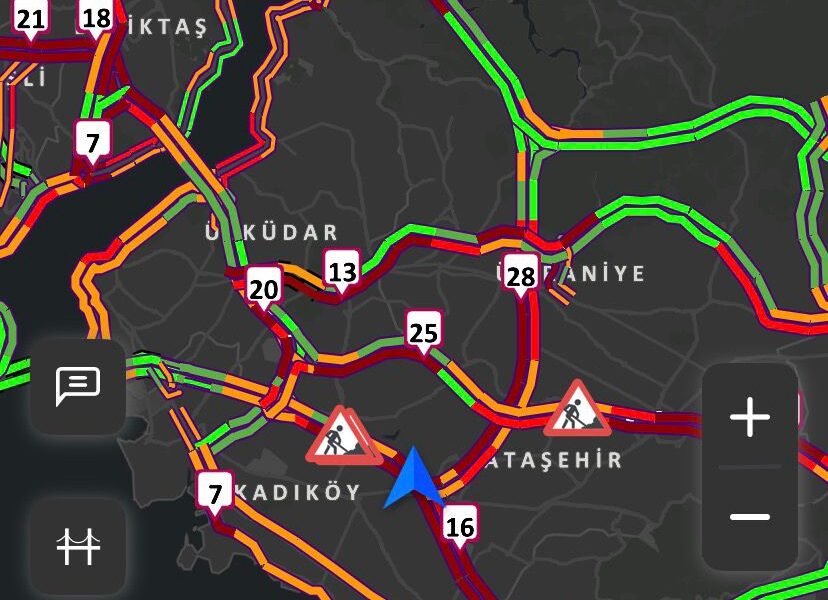Tap the roadwork warning sign near Ataşehir

(577, 408)
